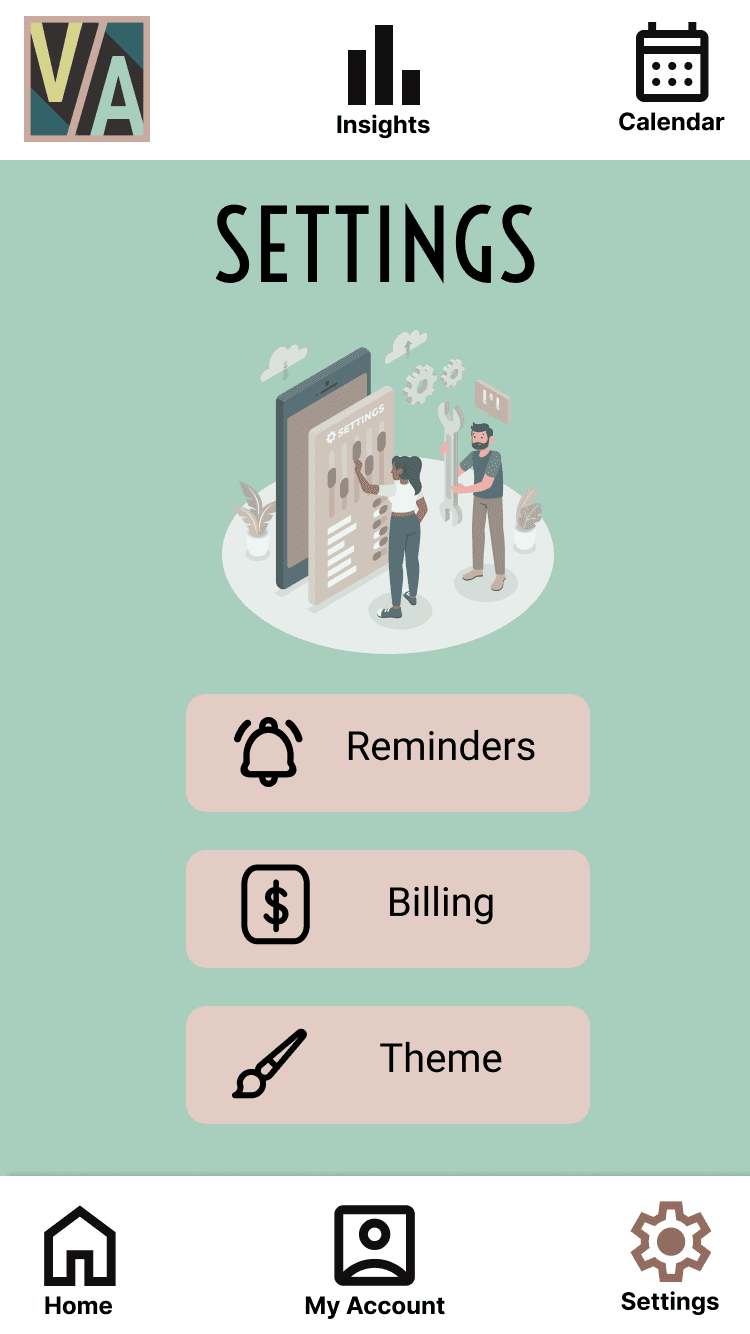Viewport: 750px width, 1334px height.
Task: Go to the Home tab
Action: (79, 1260)
